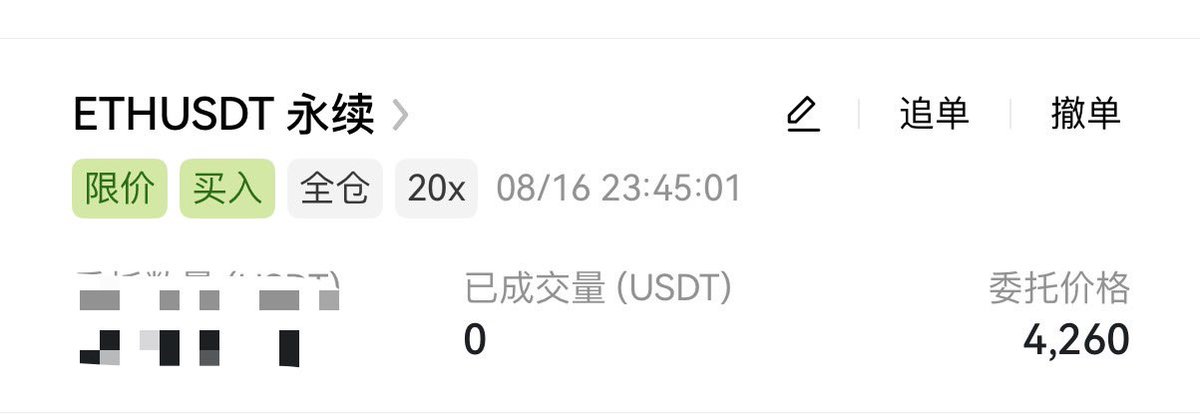Tap 追单 to chase the order
Image resolution: width=1200 pixels, height=417 pixels.
(x=934, y=114)
